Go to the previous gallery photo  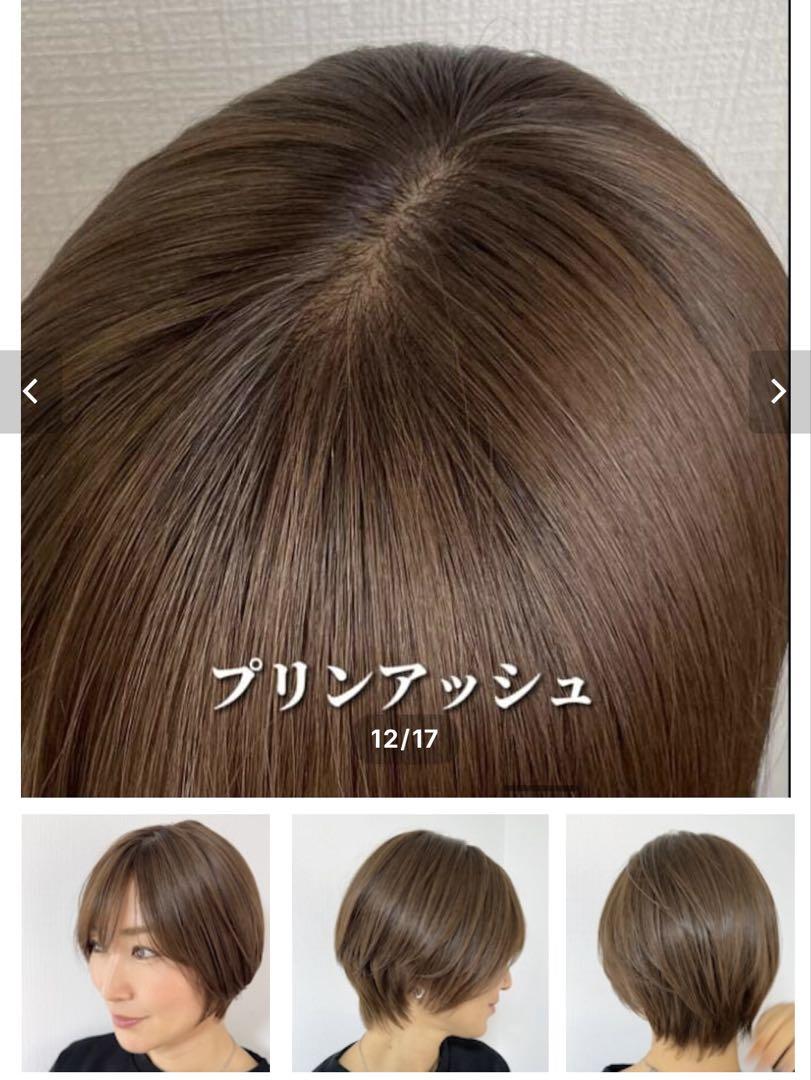[30, 391]
